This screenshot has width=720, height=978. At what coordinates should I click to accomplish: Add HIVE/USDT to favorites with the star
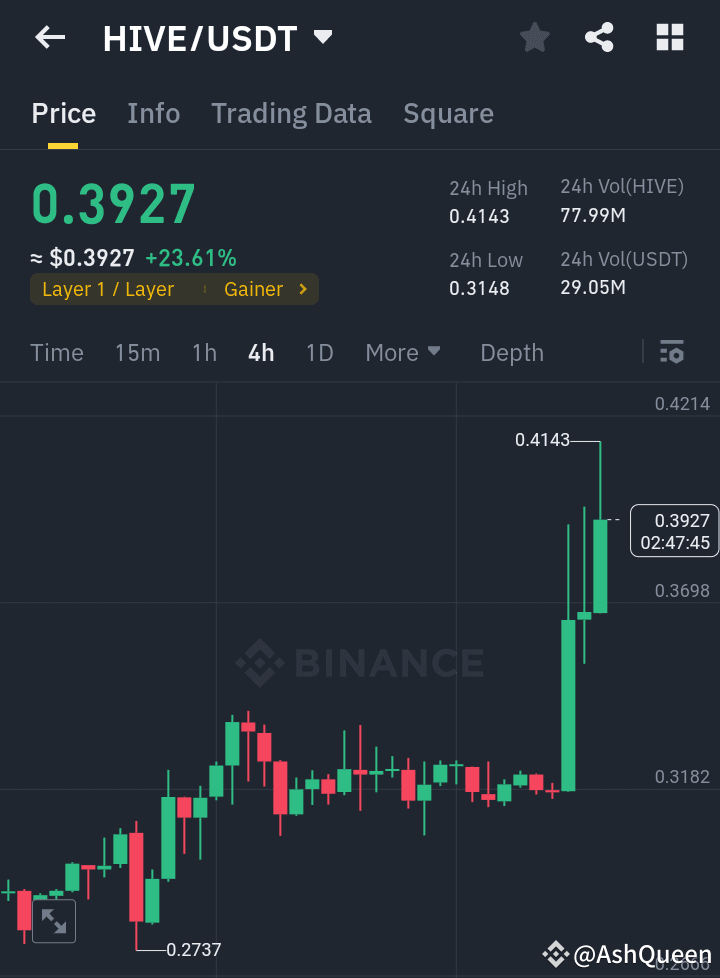pos(534,37)
